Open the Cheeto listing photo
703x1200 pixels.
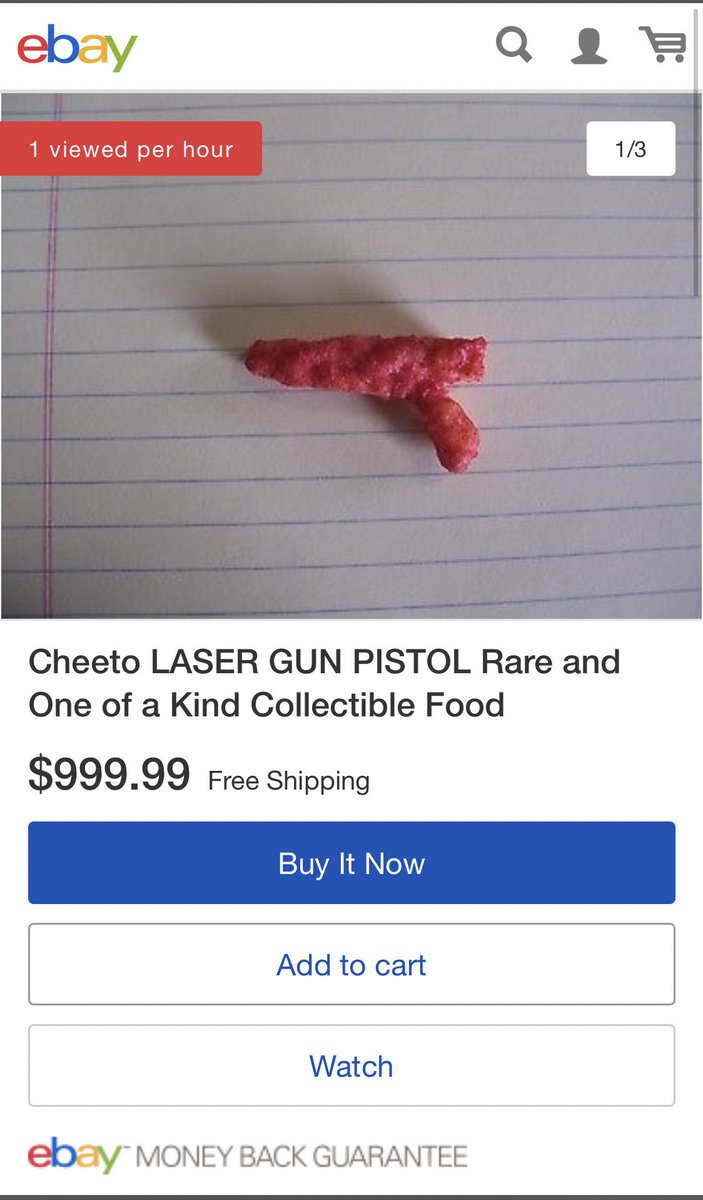(351, 356)
